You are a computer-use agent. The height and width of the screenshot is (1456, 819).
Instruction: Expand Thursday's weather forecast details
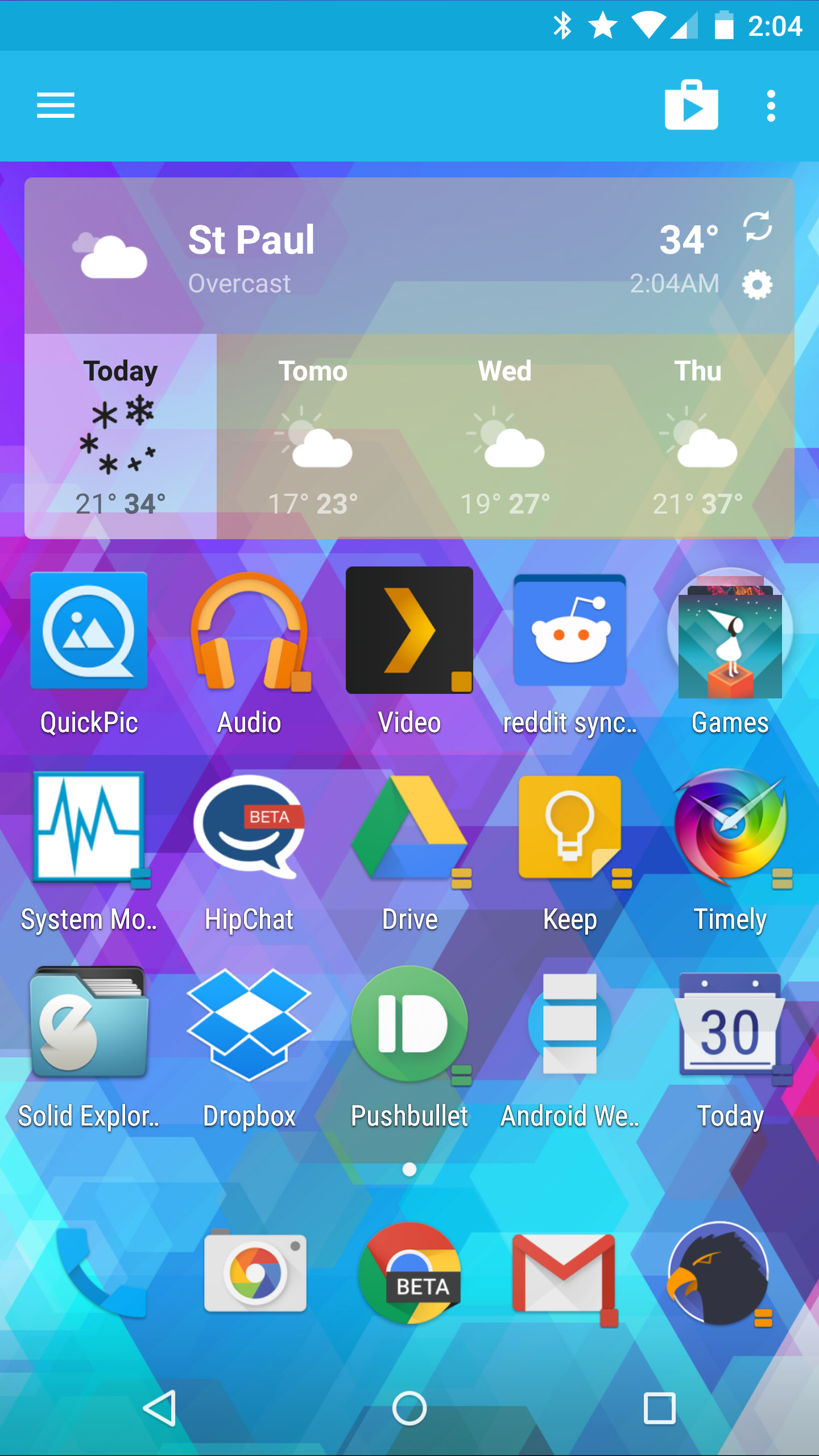[x=698, y=438]
